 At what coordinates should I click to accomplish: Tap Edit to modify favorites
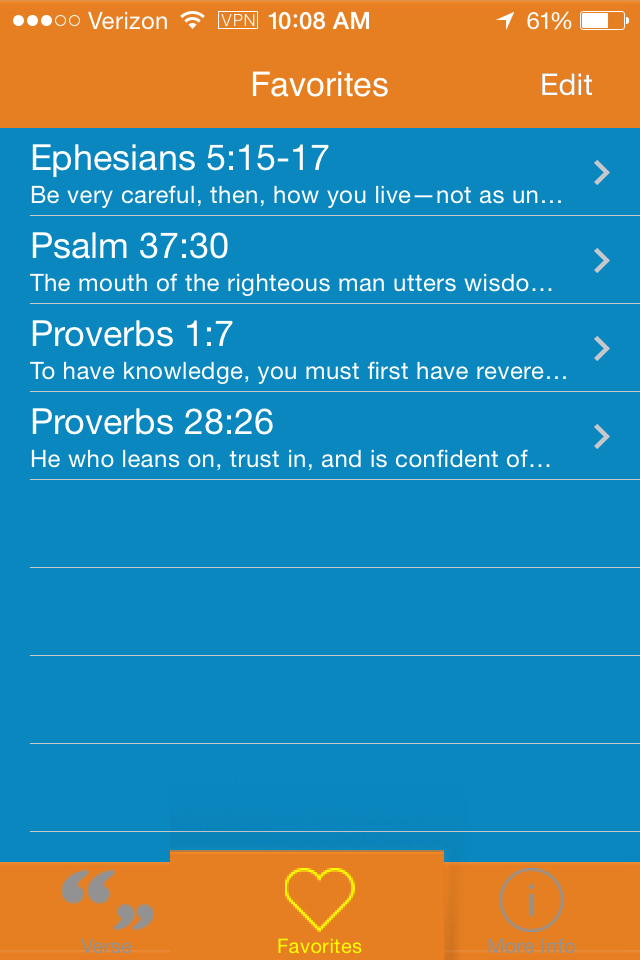pos(566,85)
